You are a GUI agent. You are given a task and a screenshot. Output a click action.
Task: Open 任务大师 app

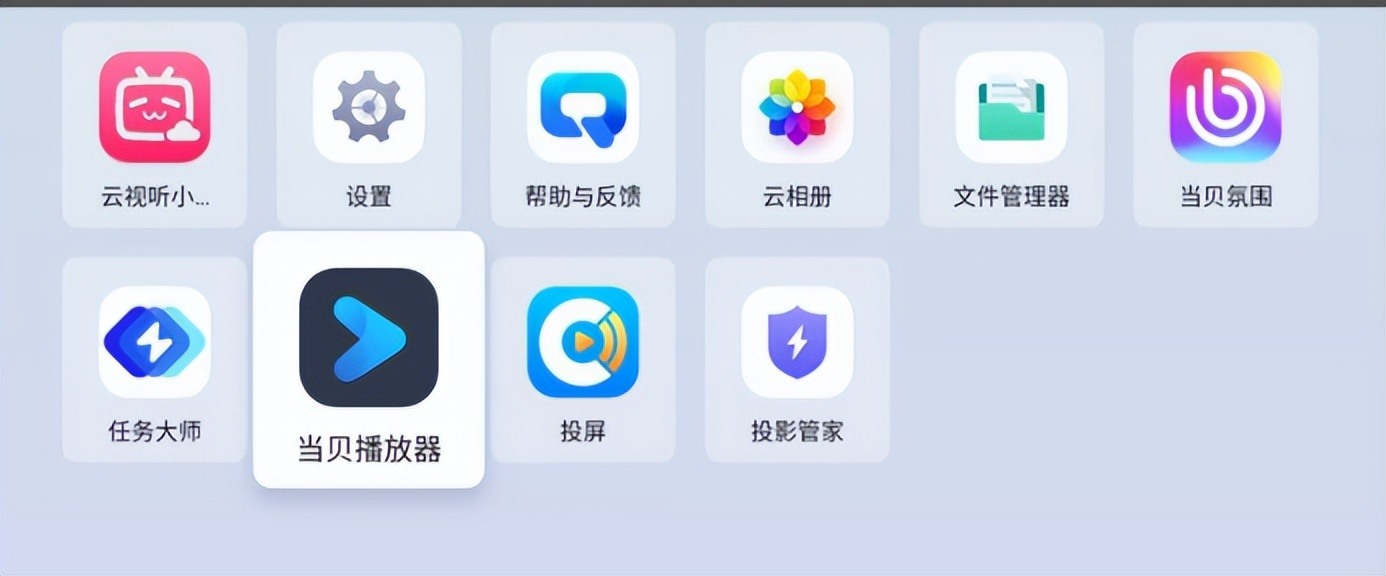(x=155, y=343)
